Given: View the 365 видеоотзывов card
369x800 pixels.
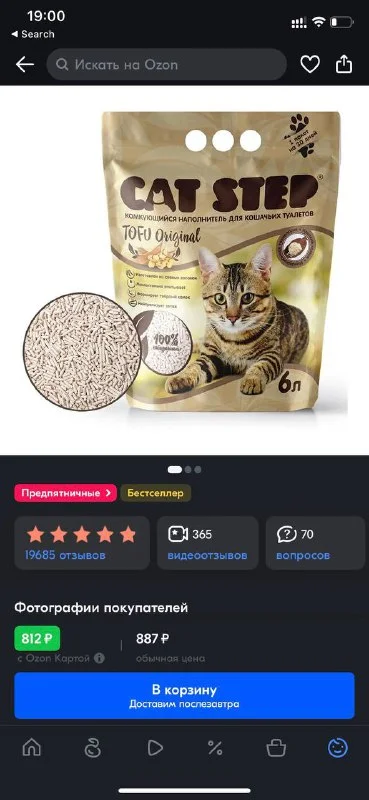Looking at the screenshot, I should [207, 543].
